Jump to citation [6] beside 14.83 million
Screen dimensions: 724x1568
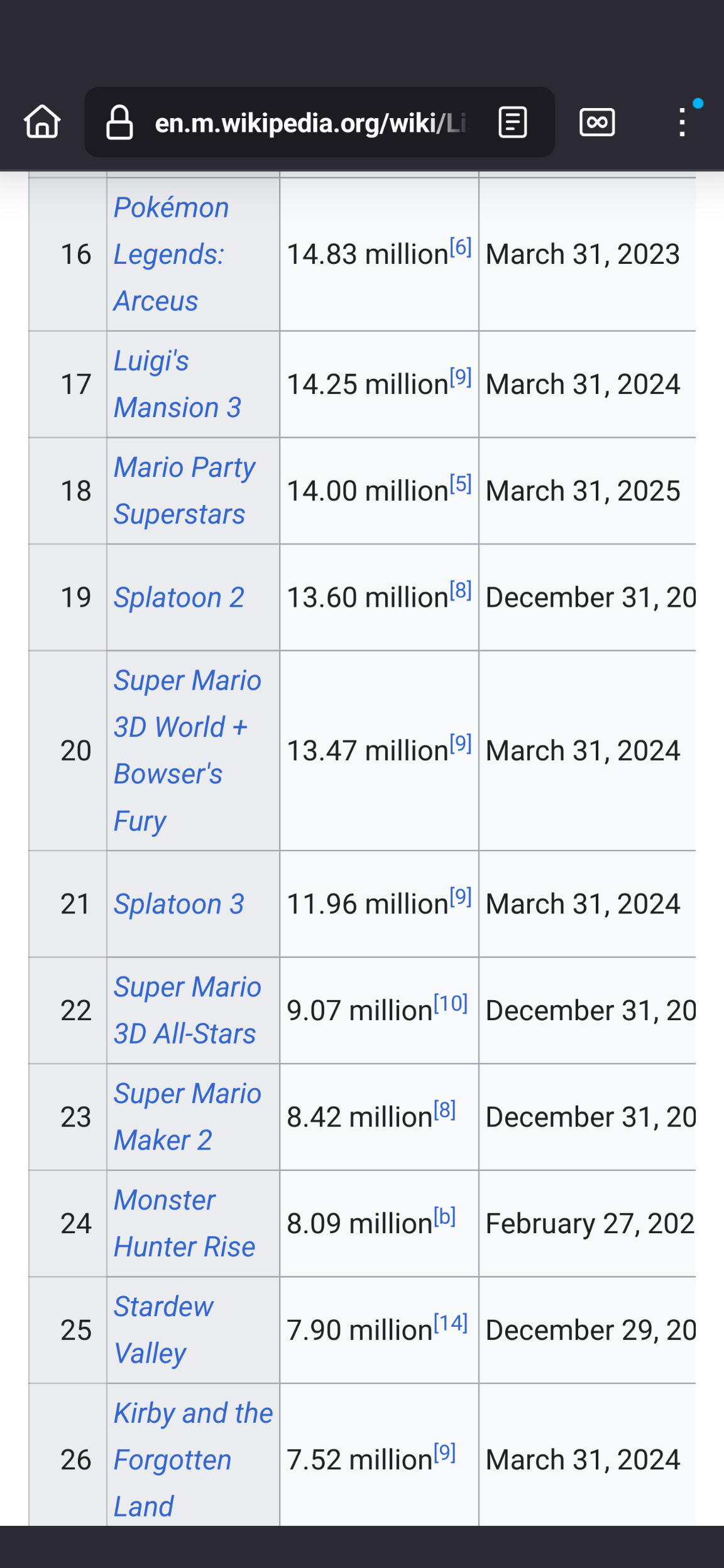(461, 247)
